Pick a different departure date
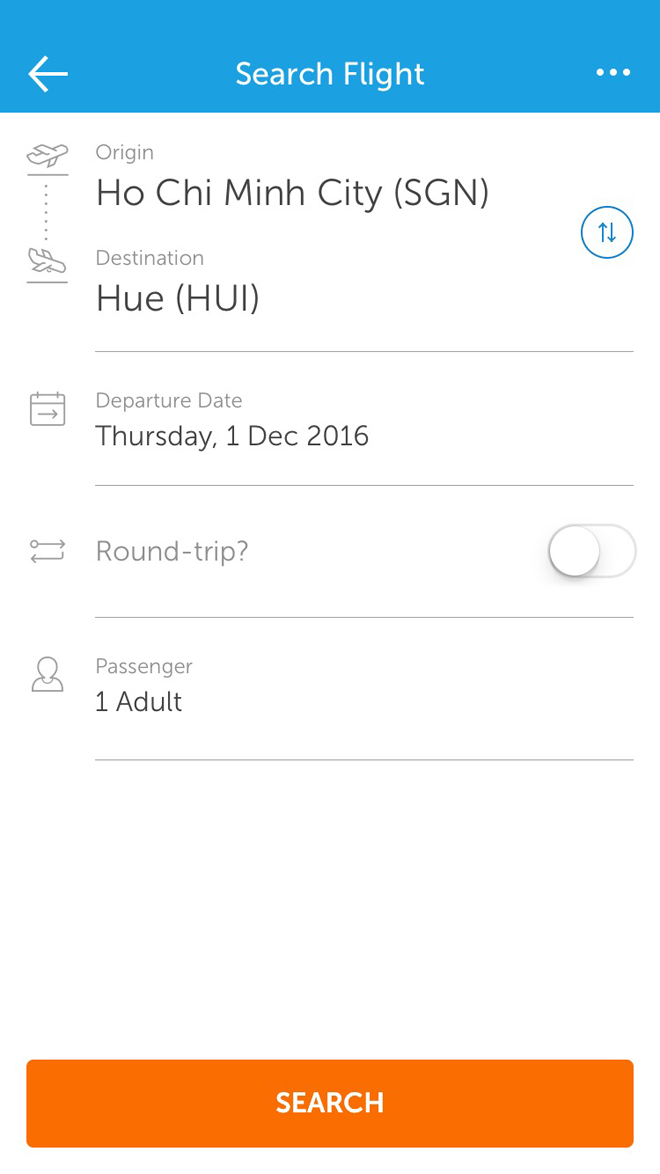Image resolution: width=660 pixels, height=1174 pixels. click(364, 422)
